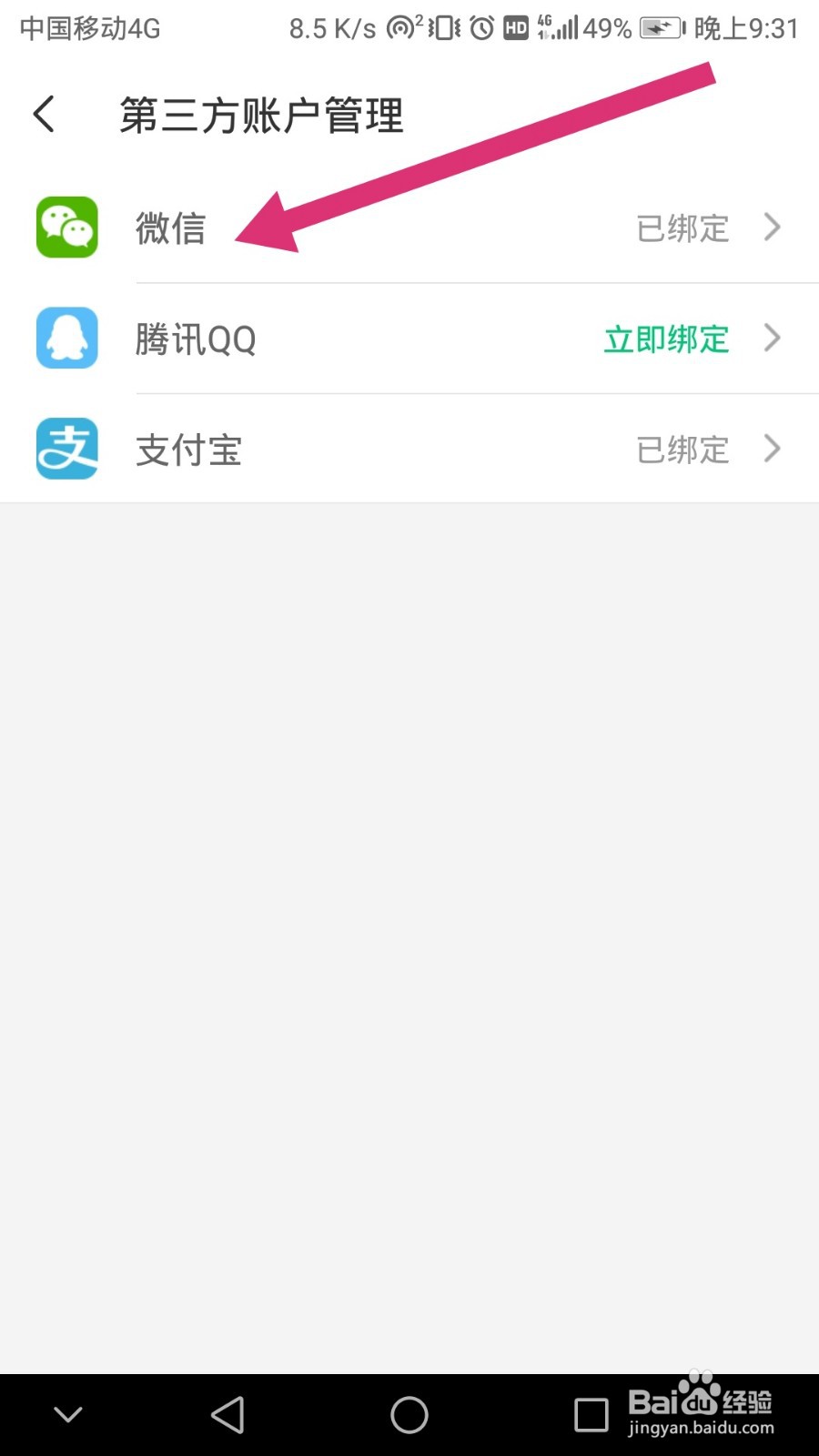
Task: Click 已绑定 next to WeChat
Action: [x=682, y=227]
